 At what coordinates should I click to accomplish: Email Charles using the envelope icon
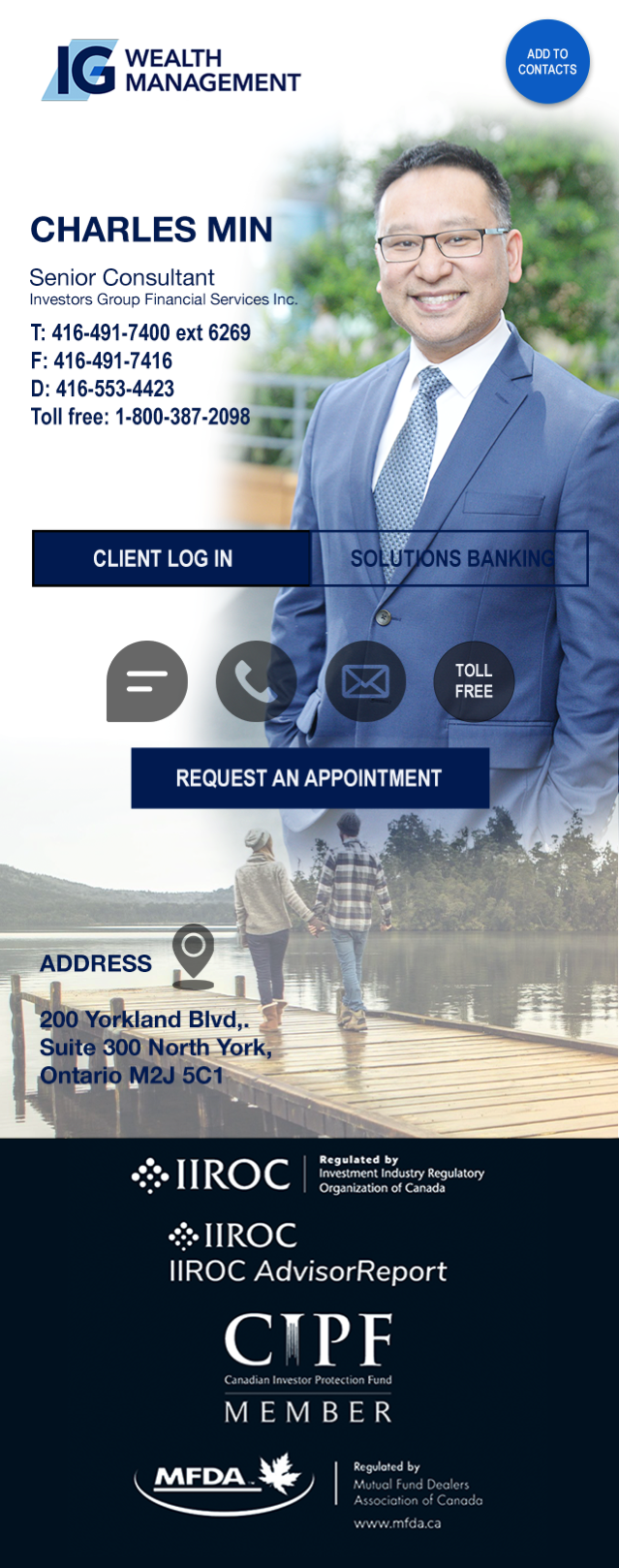(x=365, y=681)
